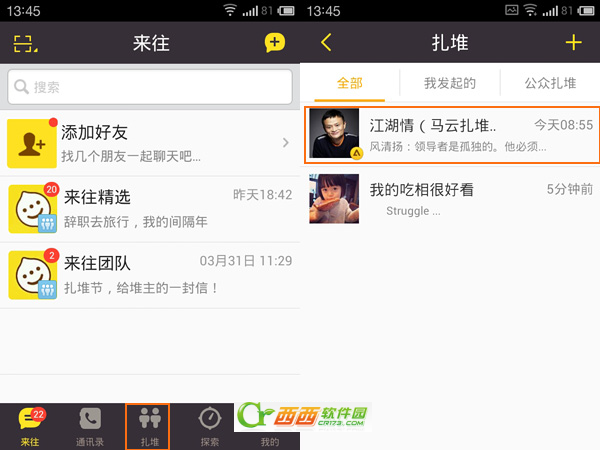Switch to the 扎堆 bottom tab
Screen dimensions: 600x450
(x=148, y=426)
